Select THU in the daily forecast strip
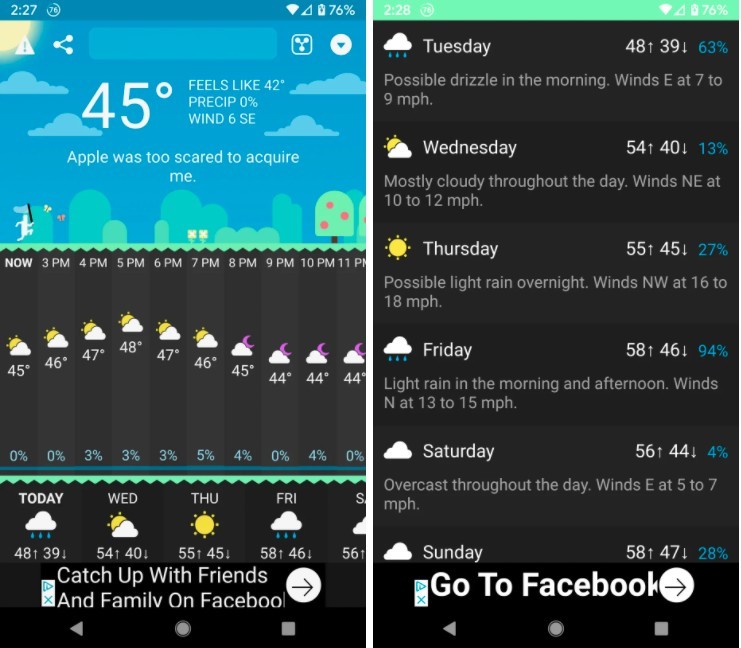Viewport: 741px width, 648px height. click(x=204, y=524)
